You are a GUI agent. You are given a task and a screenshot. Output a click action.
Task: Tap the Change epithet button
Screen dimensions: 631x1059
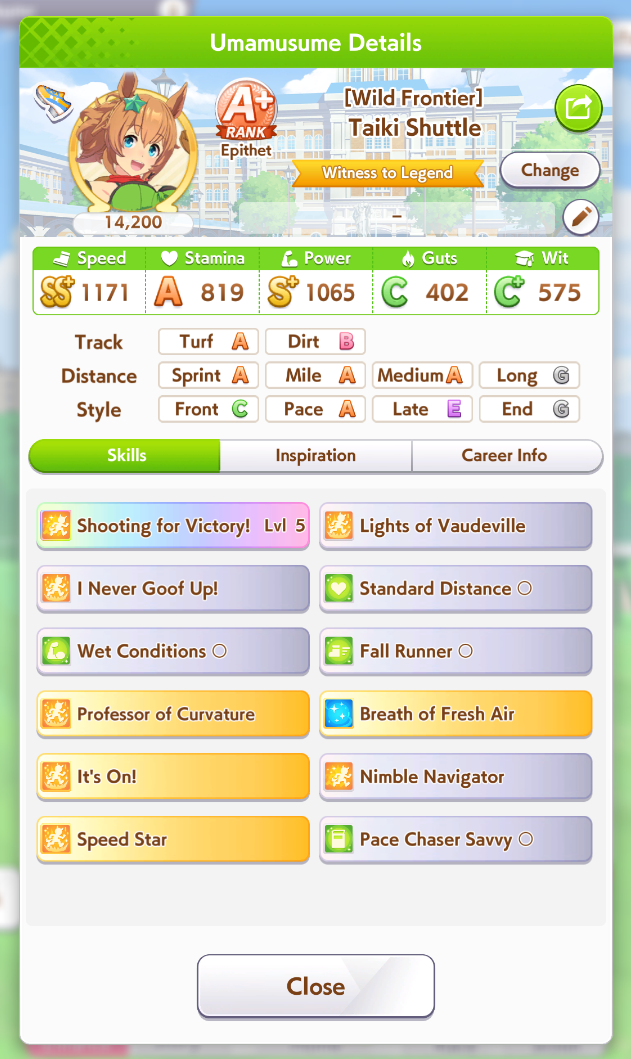pos(549,170)
